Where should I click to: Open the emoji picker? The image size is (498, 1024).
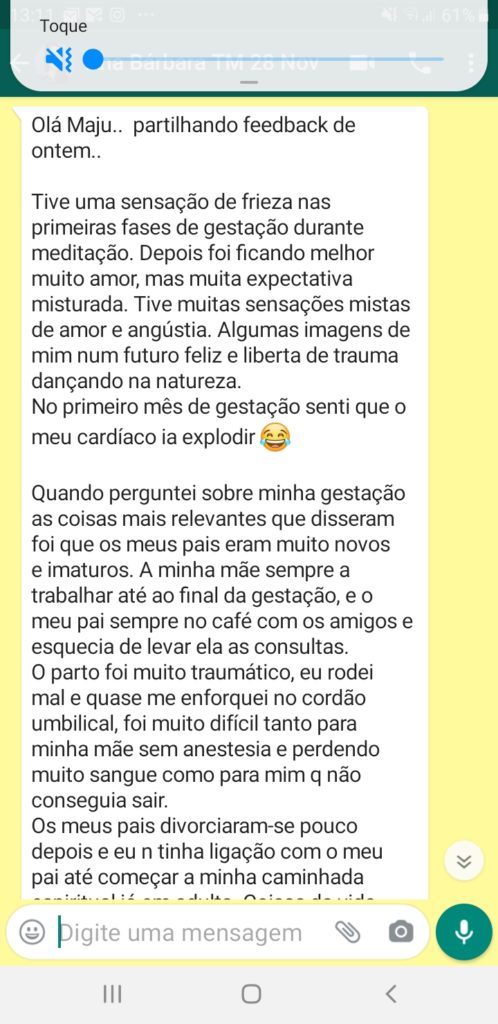[32, 933]
